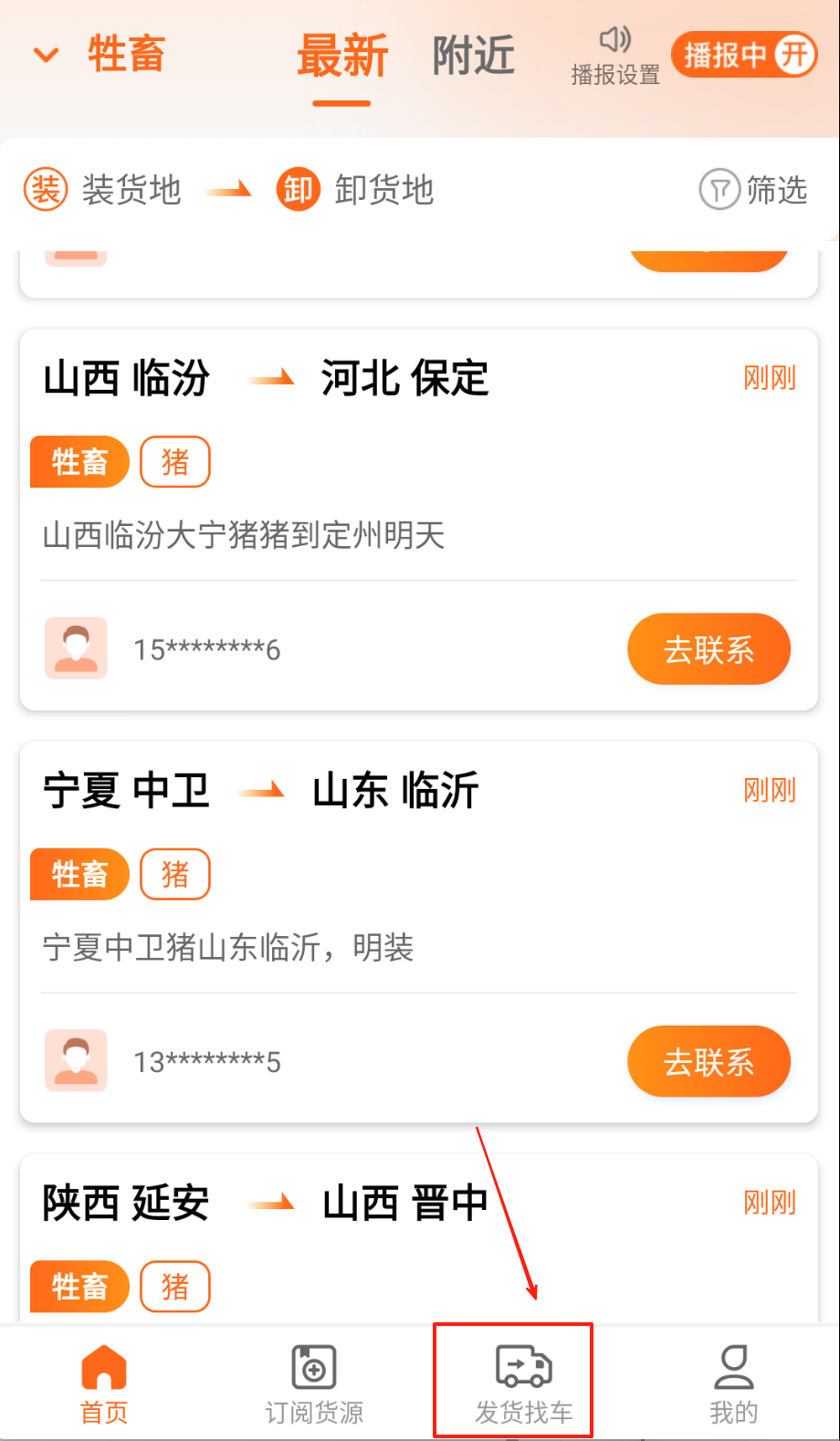Open the 筛选 filter options
Image resolution: width=840 pixels, height=1441 pixels.
click(754, 190)
